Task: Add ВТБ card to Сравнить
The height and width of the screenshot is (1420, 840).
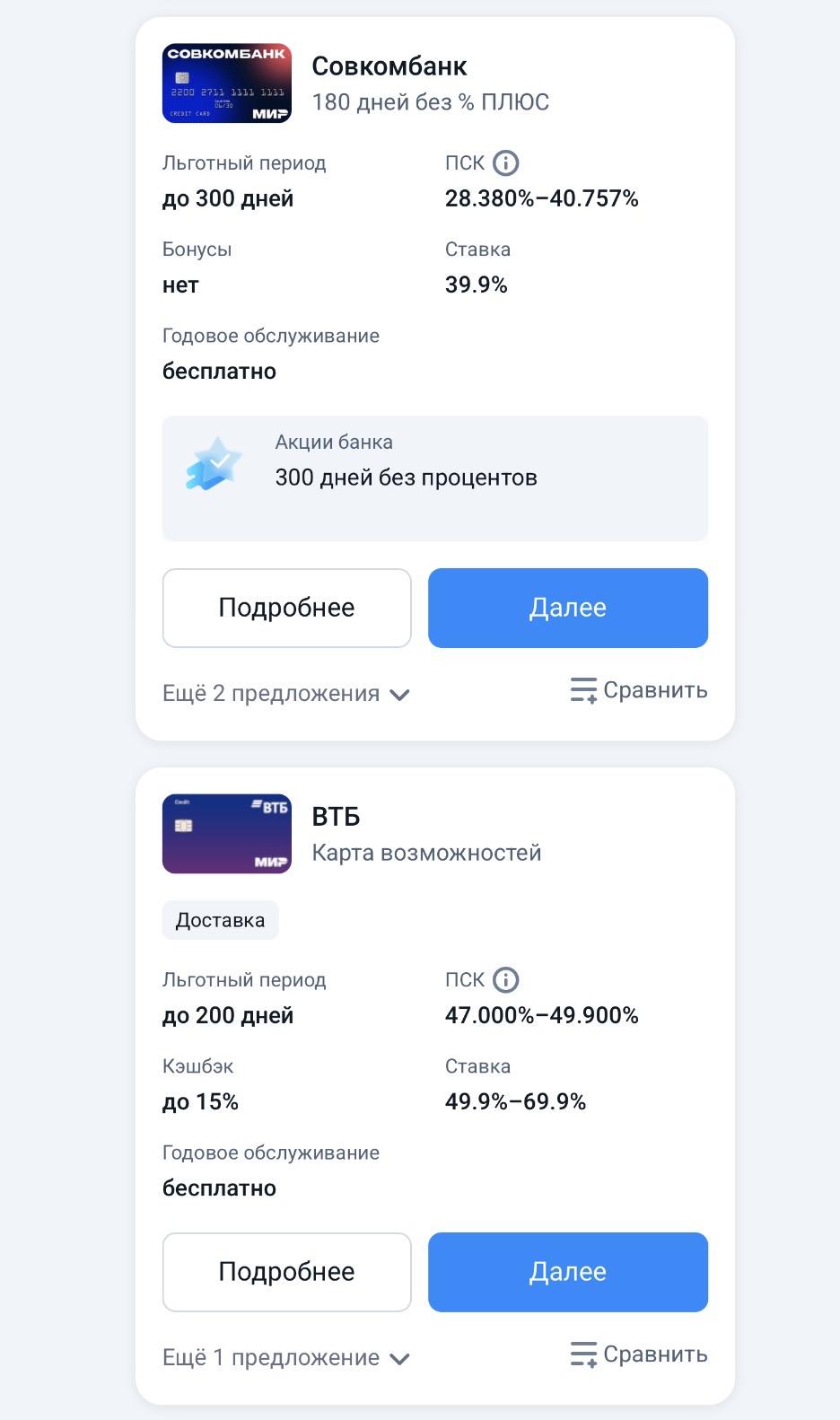Action: tap(639, 1354)
